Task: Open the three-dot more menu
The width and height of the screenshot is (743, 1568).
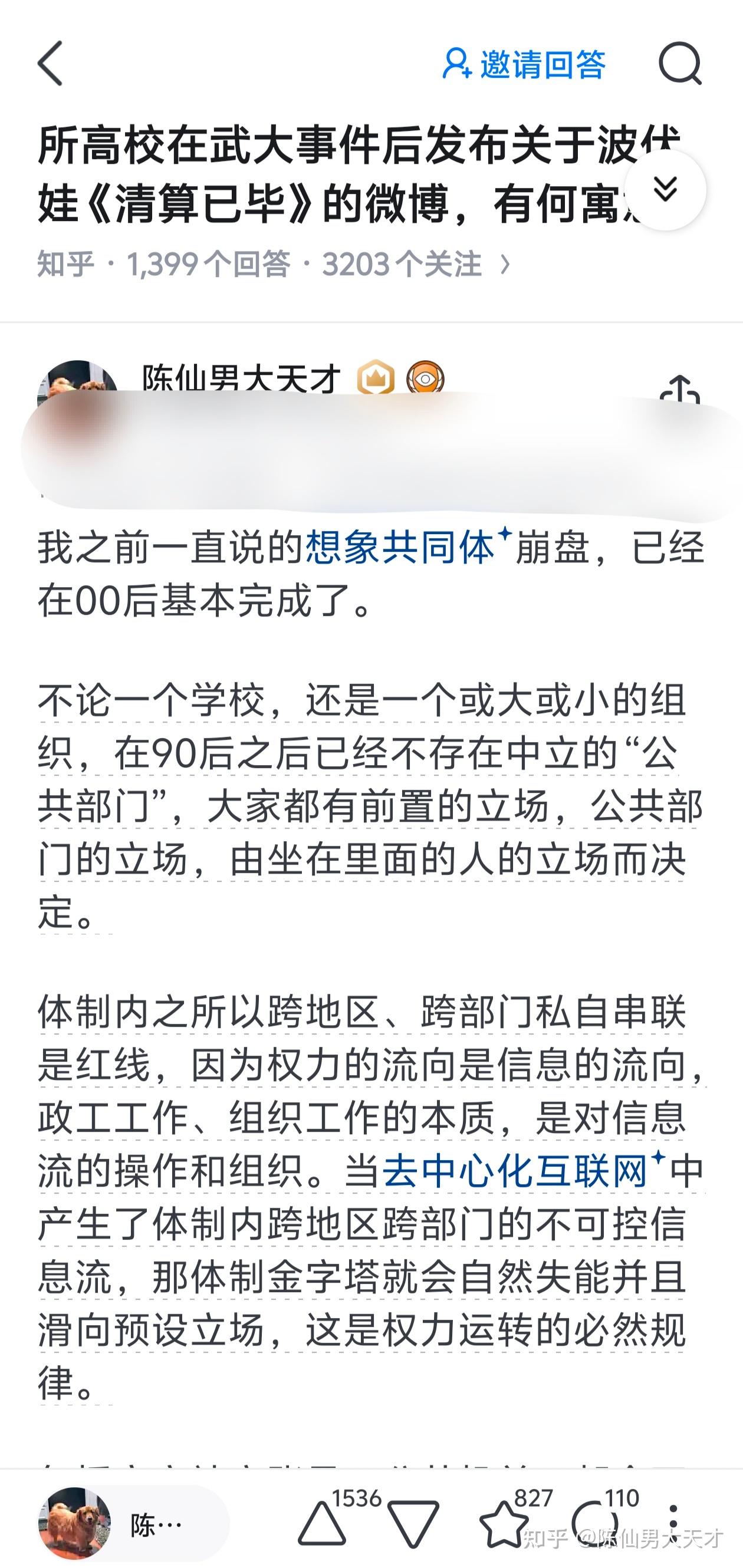Action: click(x=673, y=1524)
